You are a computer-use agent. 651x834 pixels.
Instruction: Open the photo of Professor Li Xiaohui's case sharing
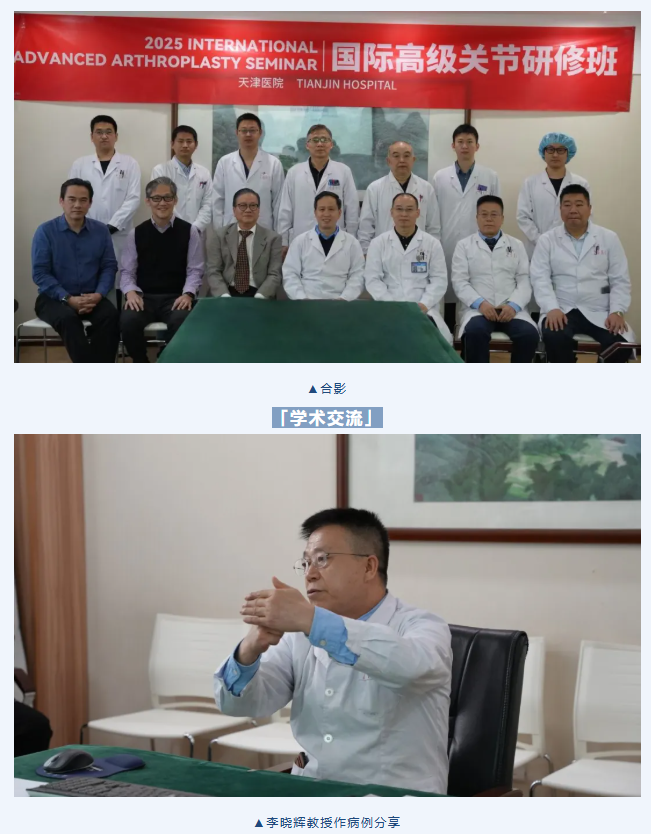326,615
